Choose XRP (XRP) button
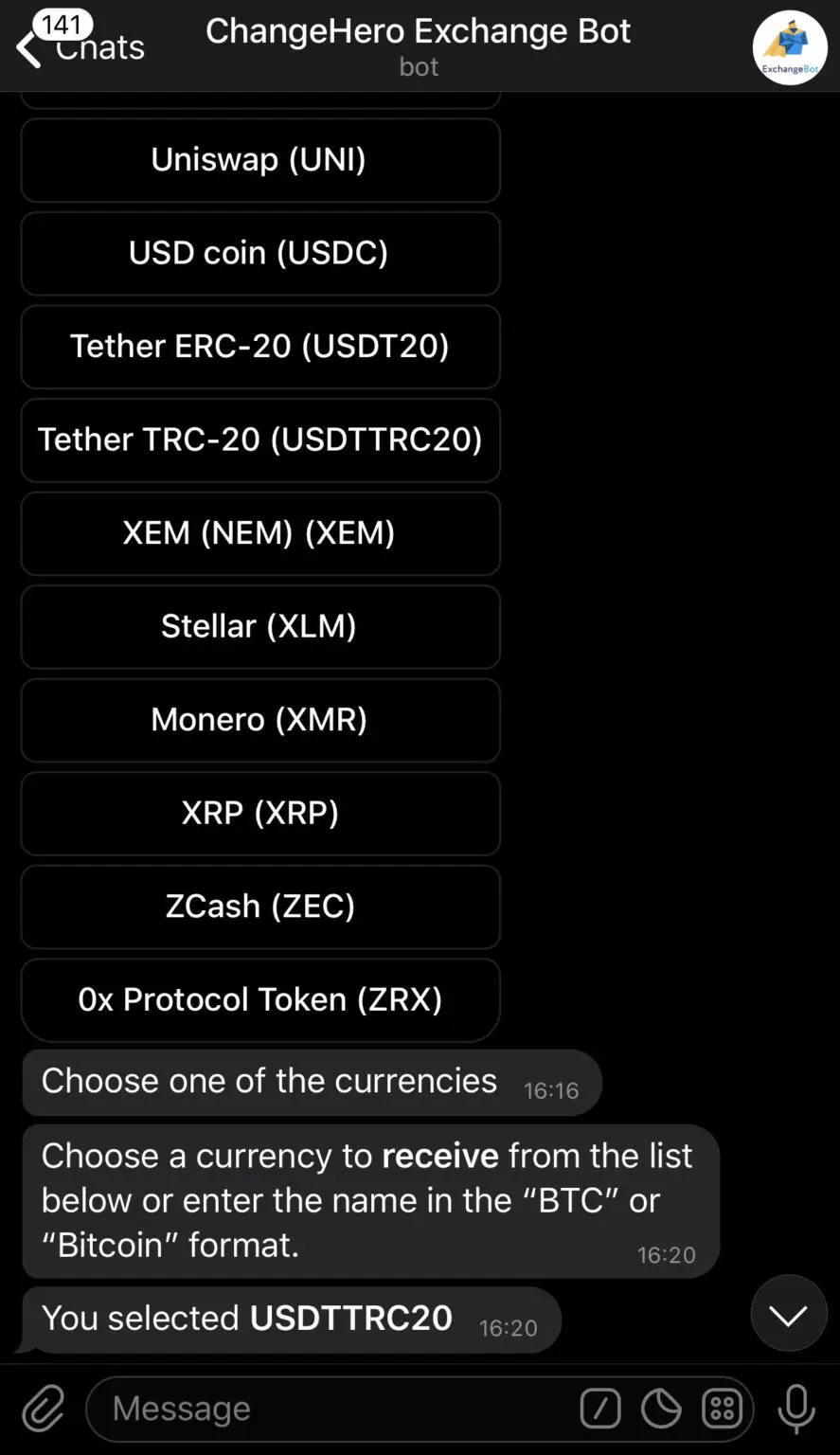This screenshot has height=1455, width=840. click(259, 813)
